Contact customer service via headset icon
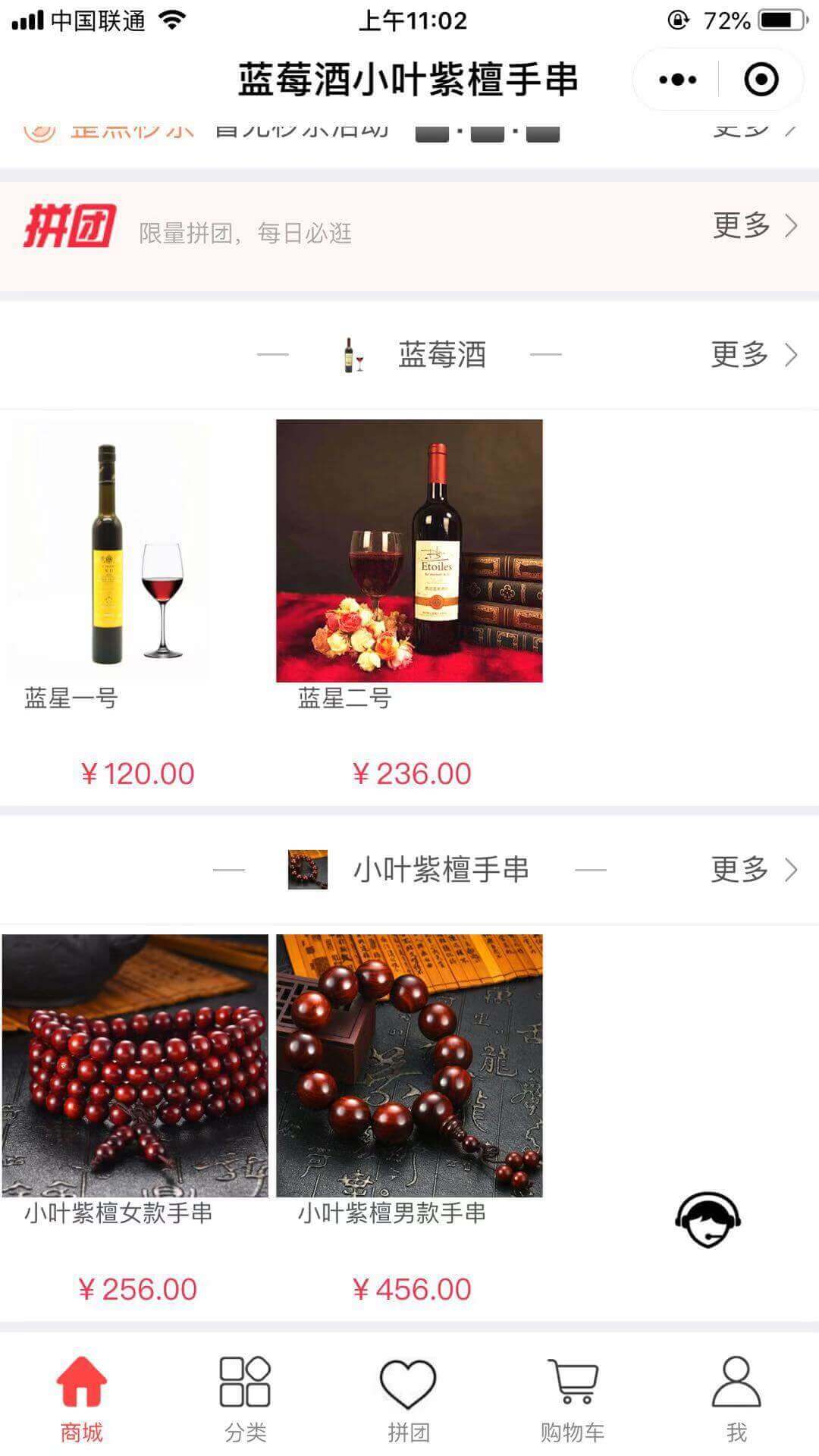 [x=708, y=1219]
